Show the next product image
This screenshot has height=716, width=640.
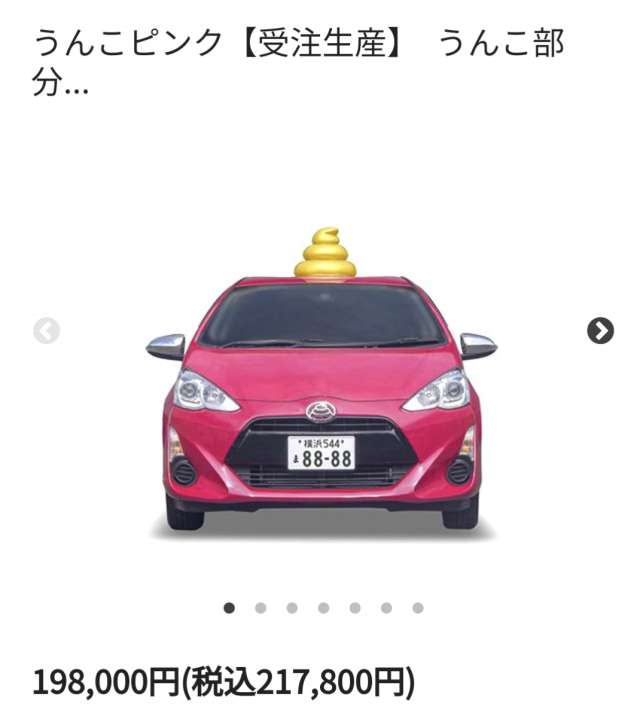[x=600, y=331]
